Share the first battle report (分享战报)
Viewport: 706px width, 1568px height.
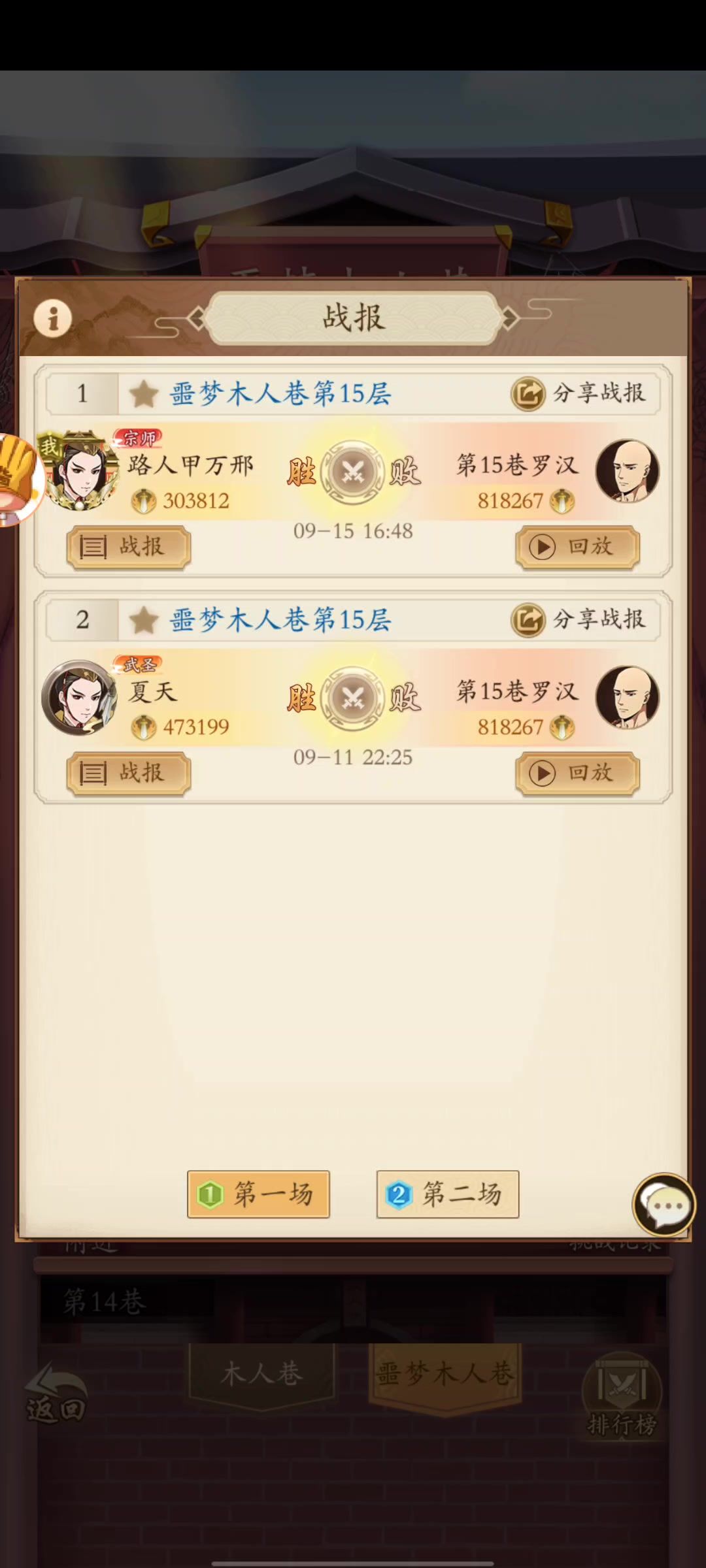click(579, 393)
